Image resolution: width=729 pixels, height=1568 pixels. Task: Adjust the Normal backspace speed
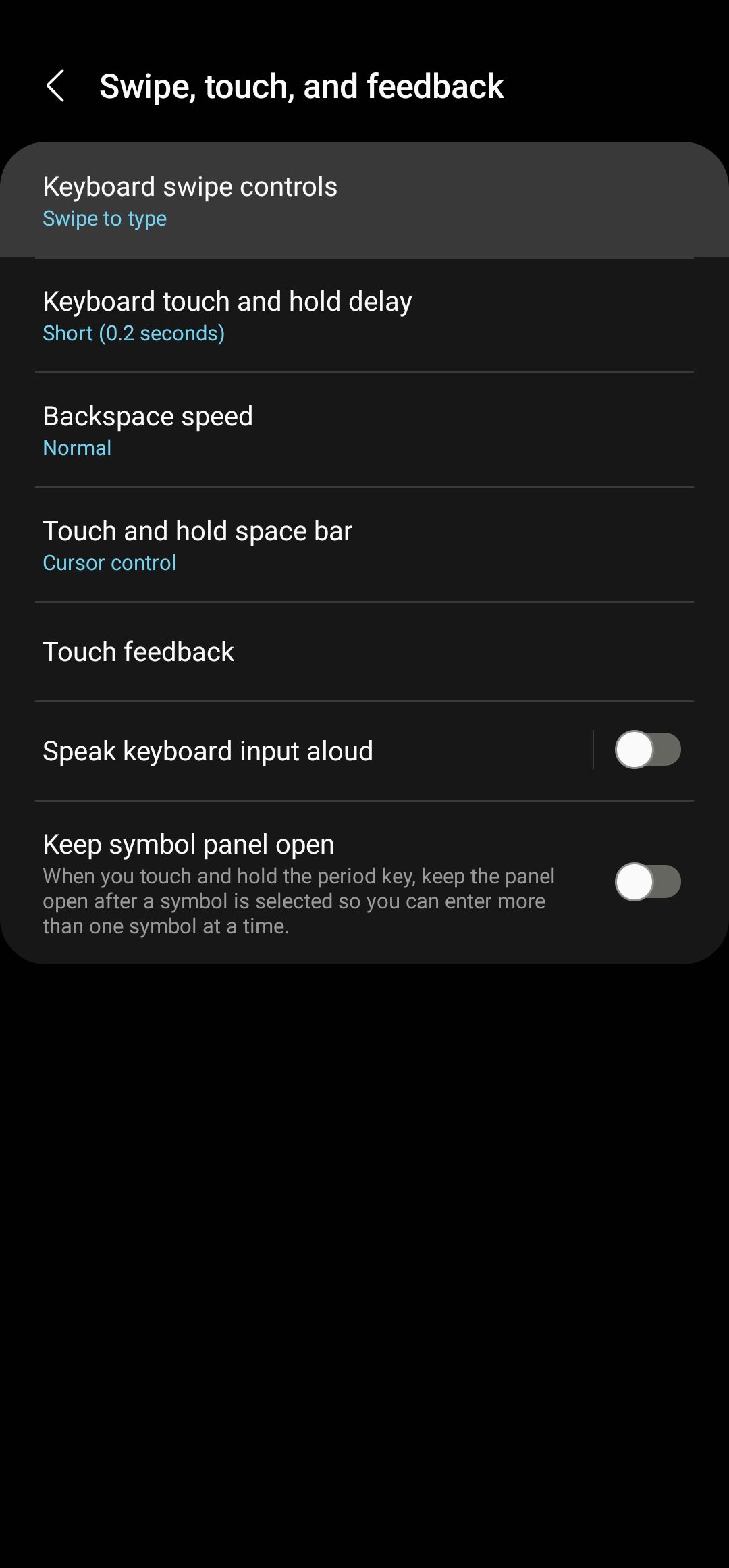[76, 447]
